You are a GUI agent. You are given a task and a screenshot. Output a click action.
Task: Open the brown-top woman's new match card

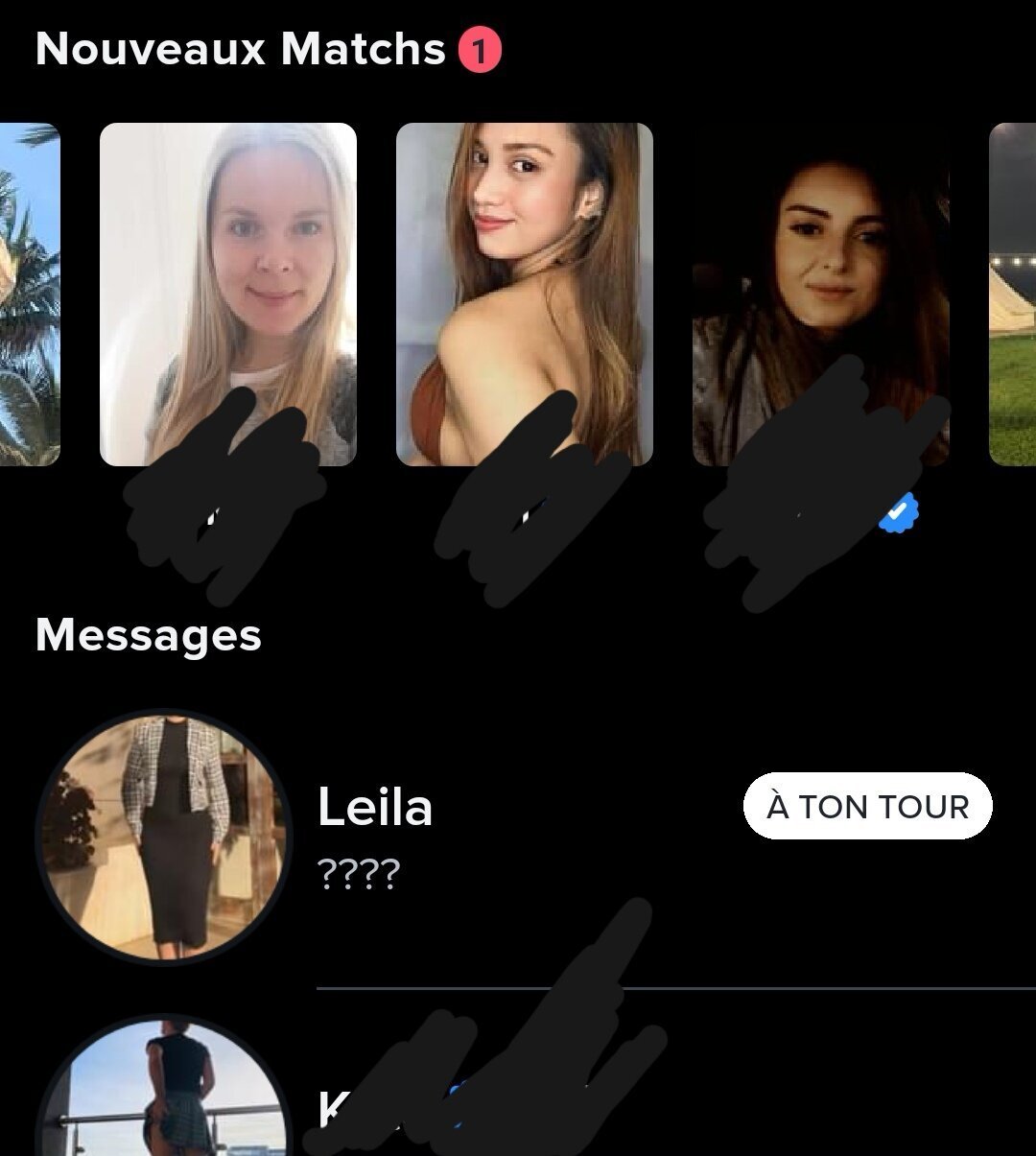coord(524,293)
